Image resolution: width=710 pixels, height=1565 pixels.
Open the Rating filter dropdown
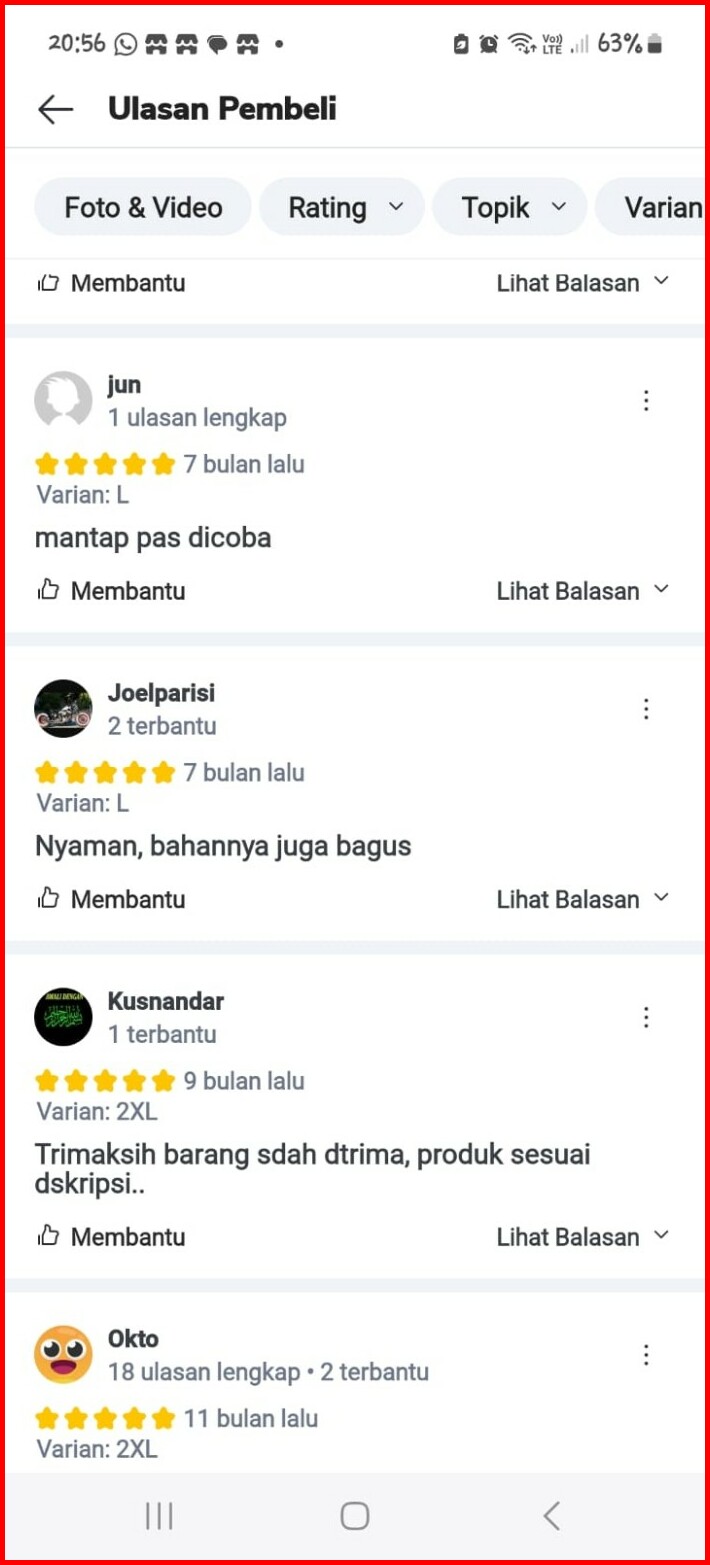342,208
